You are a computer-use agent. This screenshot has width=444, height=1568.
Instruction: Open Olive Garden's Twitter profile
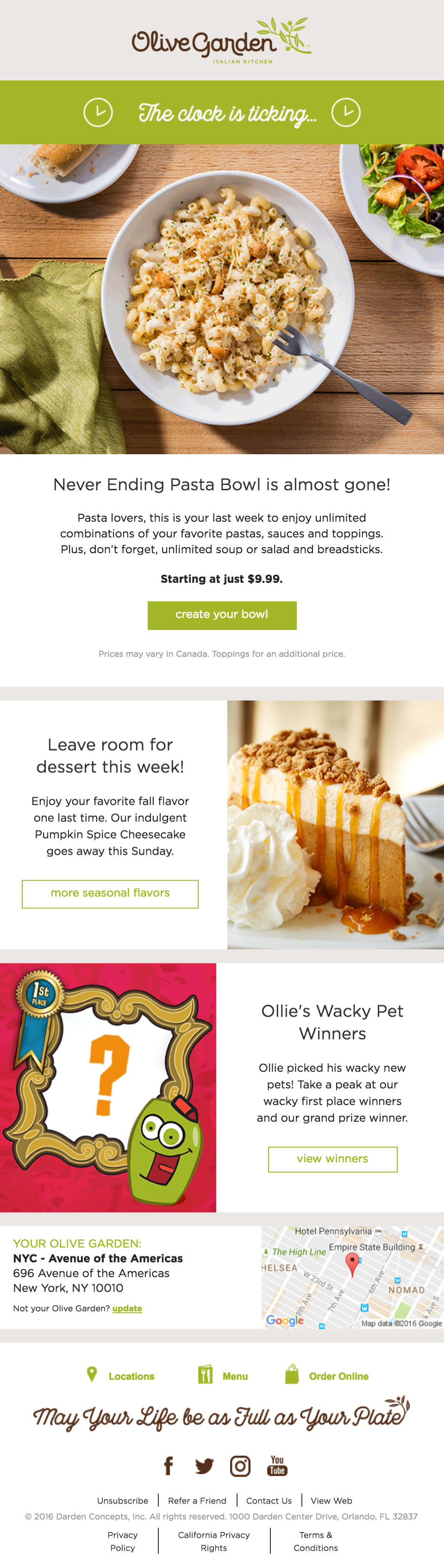pos(204,1466)
